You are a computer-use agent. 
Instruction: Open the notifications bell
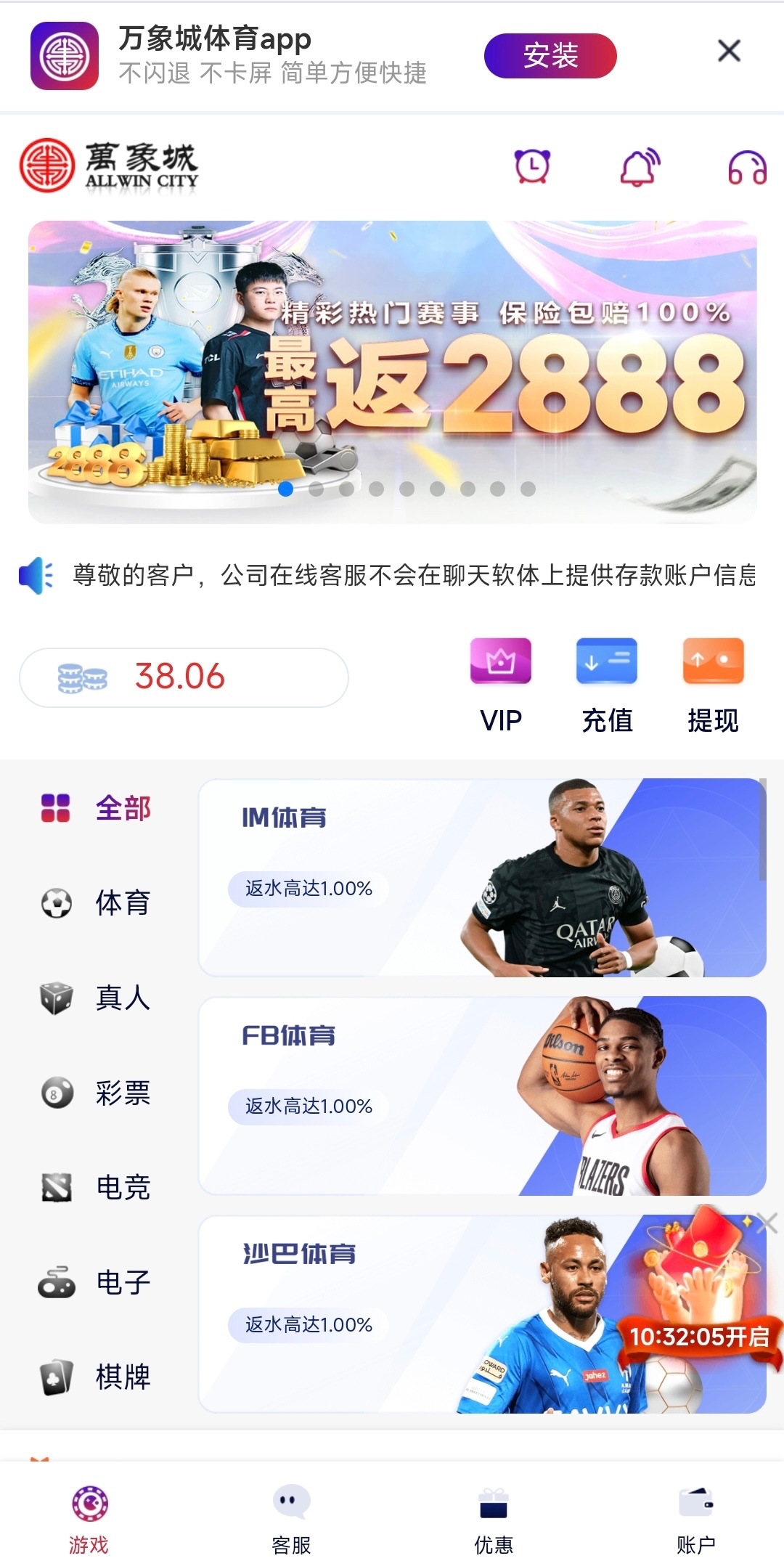[x=640, y=167]
